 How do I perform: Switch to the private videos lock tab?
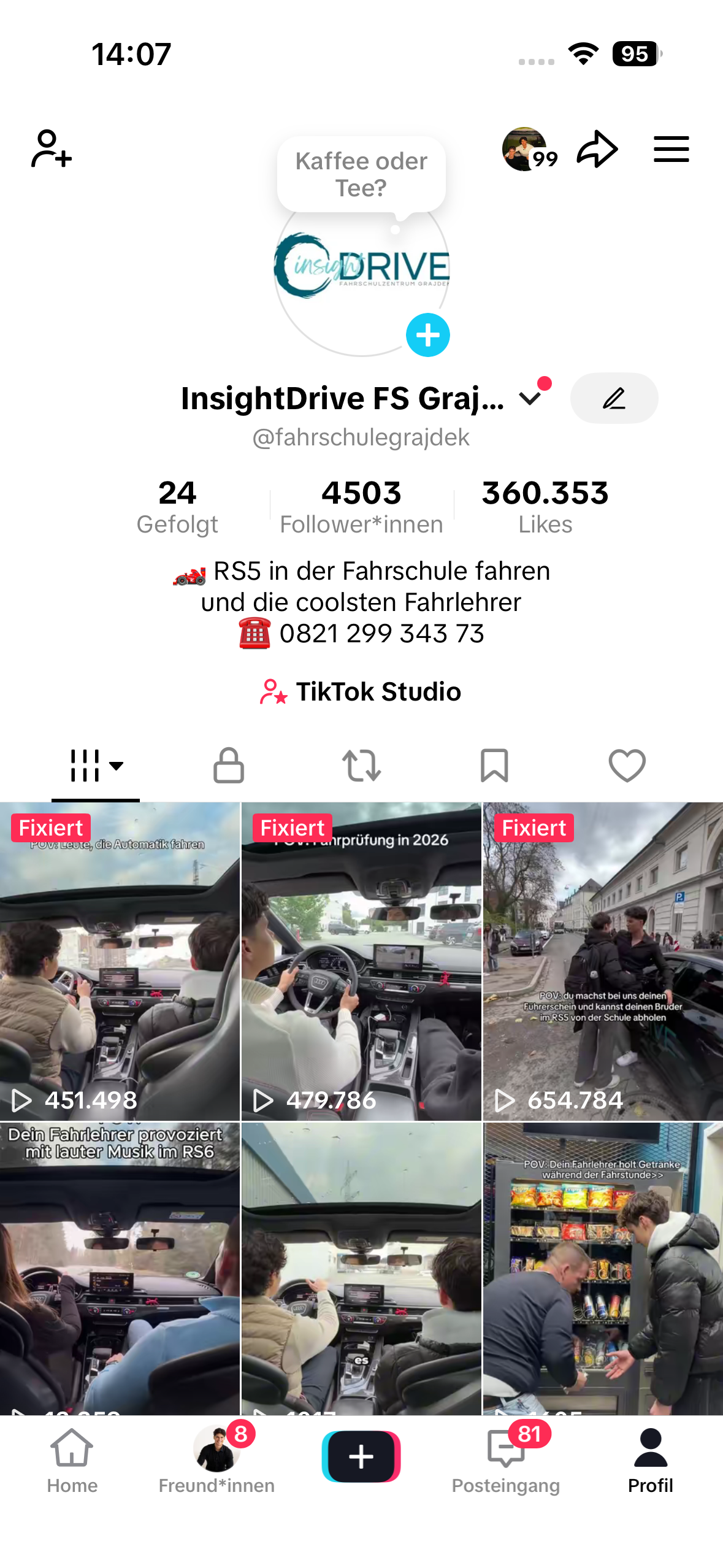click(228, 765)
